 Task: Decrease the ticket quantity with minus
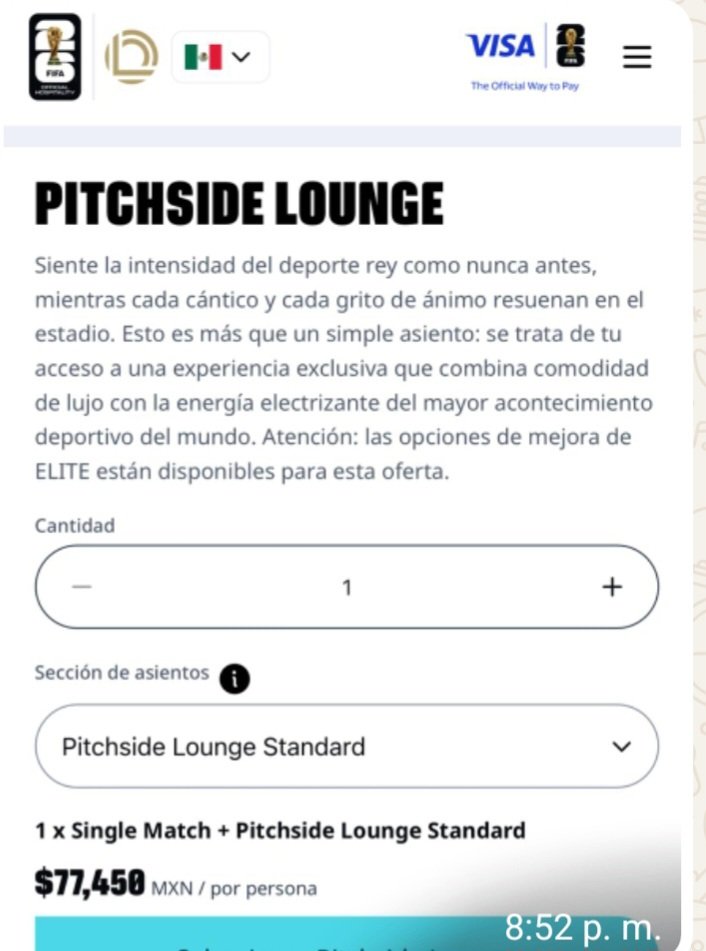[x=82, y=587]
